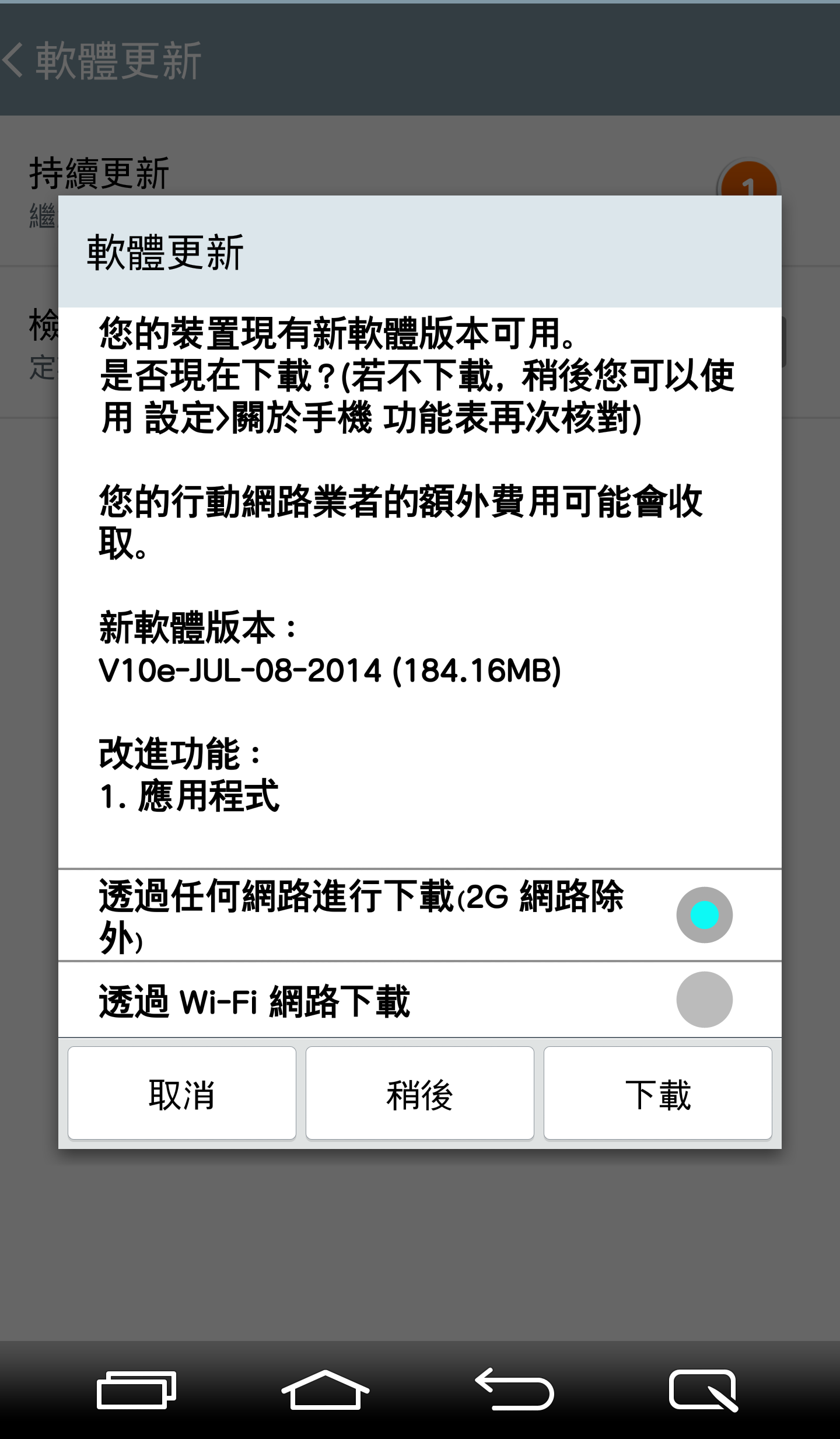
Task: Start the update with 下載 button
Action: click(657, 1093)
